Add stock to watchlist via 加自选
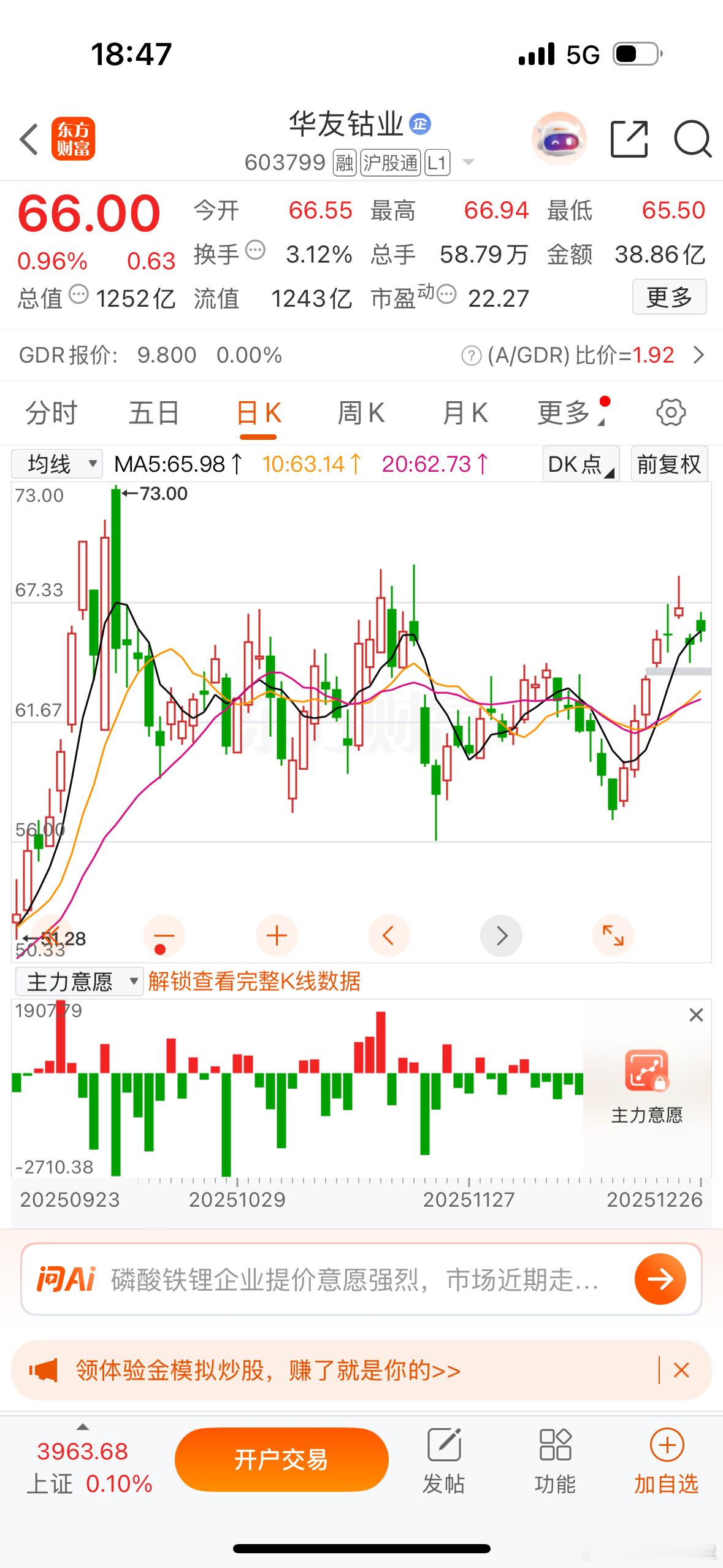 click(667, 1463)
